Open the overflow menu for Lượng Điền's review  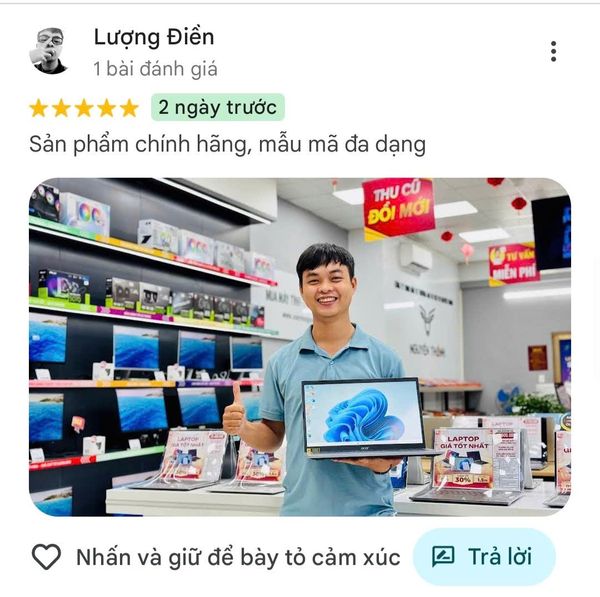click(x=553, y=51)
